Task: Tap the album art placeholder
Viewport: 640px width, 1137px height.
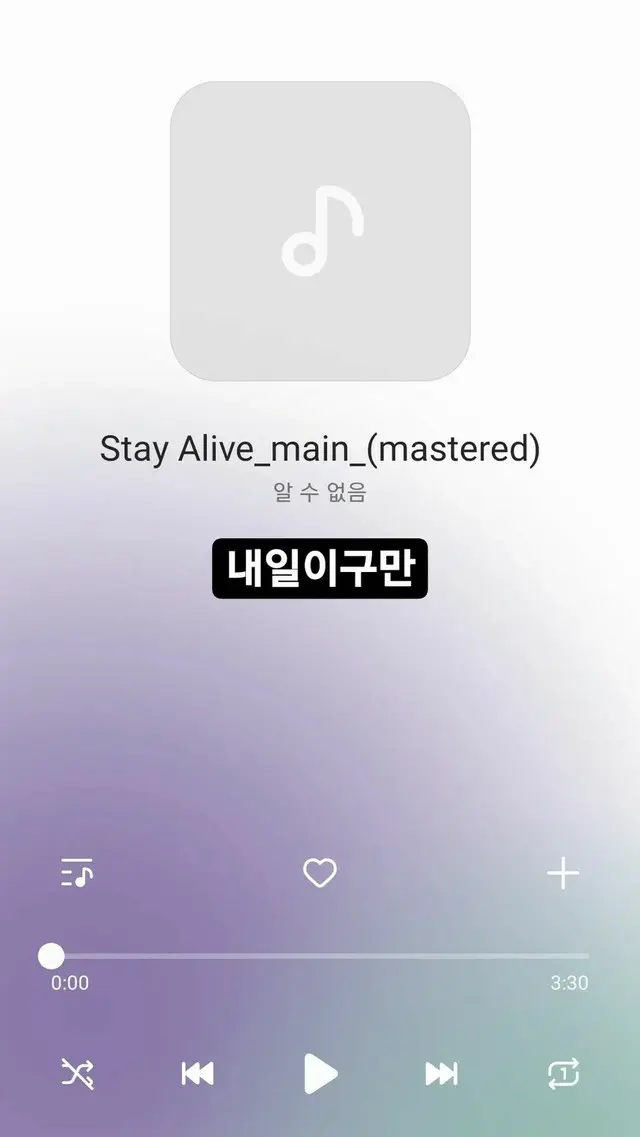Action: [320, 231]
